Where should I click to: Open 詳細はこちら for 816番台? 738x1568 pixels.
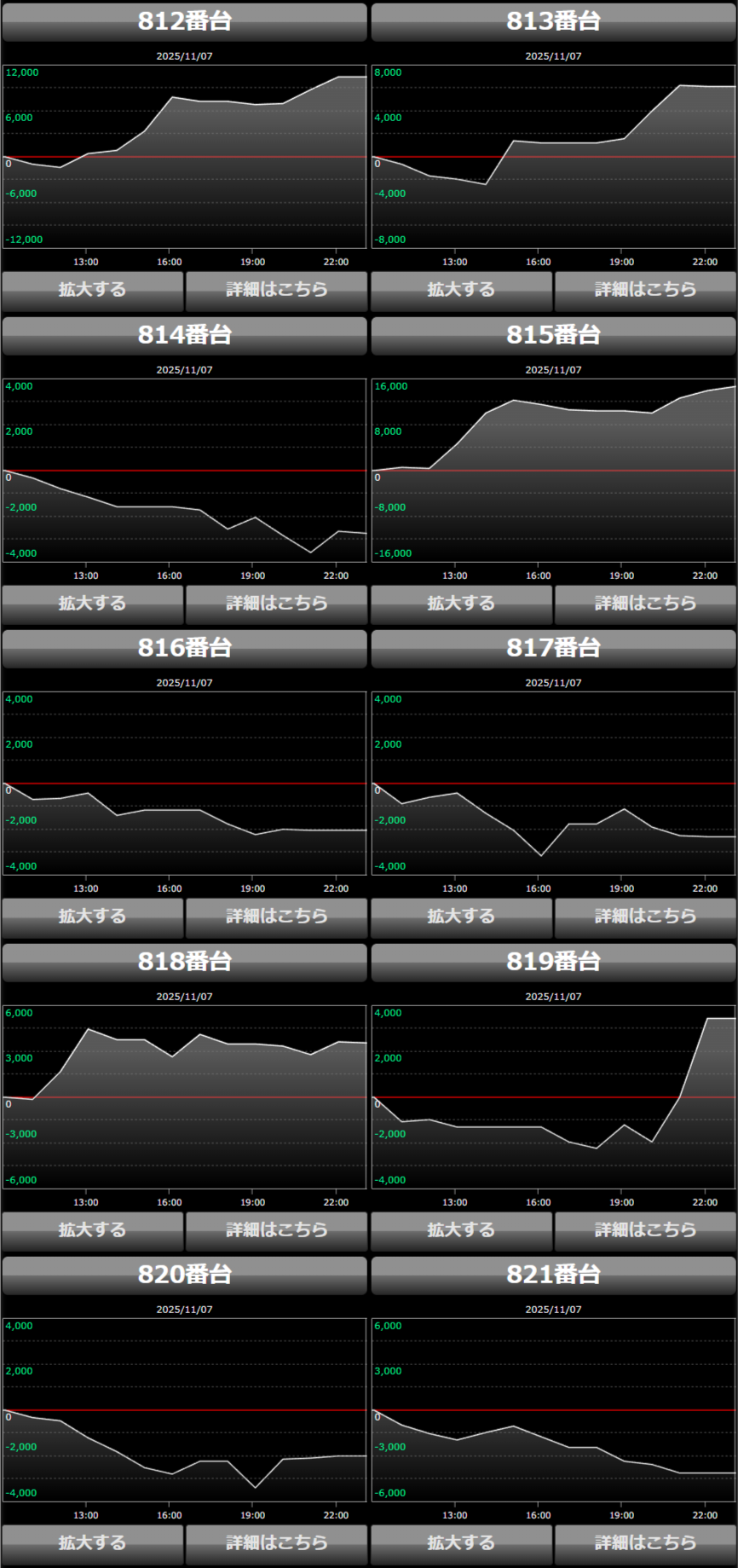click(x=276, y=917)
